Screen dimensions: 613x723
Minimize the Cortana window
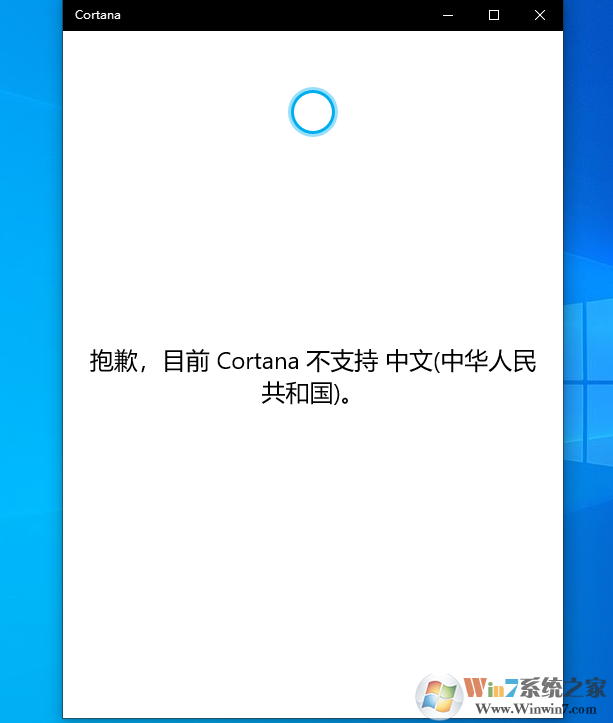(x=448, y=15)
